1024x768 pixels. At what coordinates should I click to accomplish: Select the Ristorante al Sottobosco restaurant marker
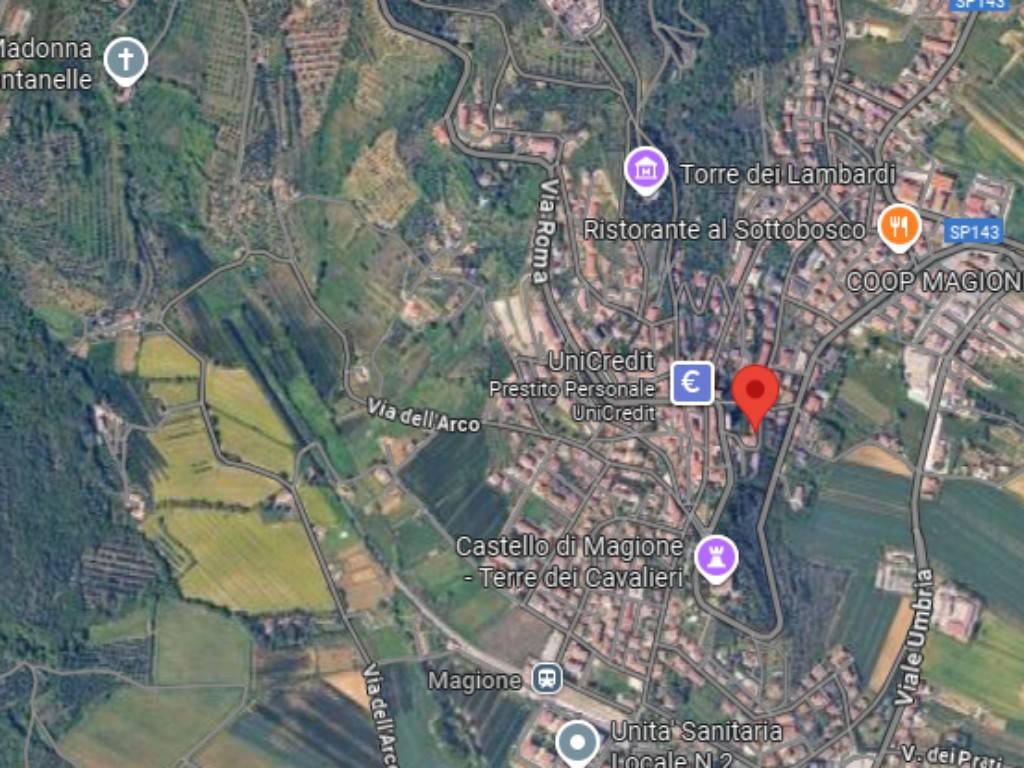click(900, 226)
